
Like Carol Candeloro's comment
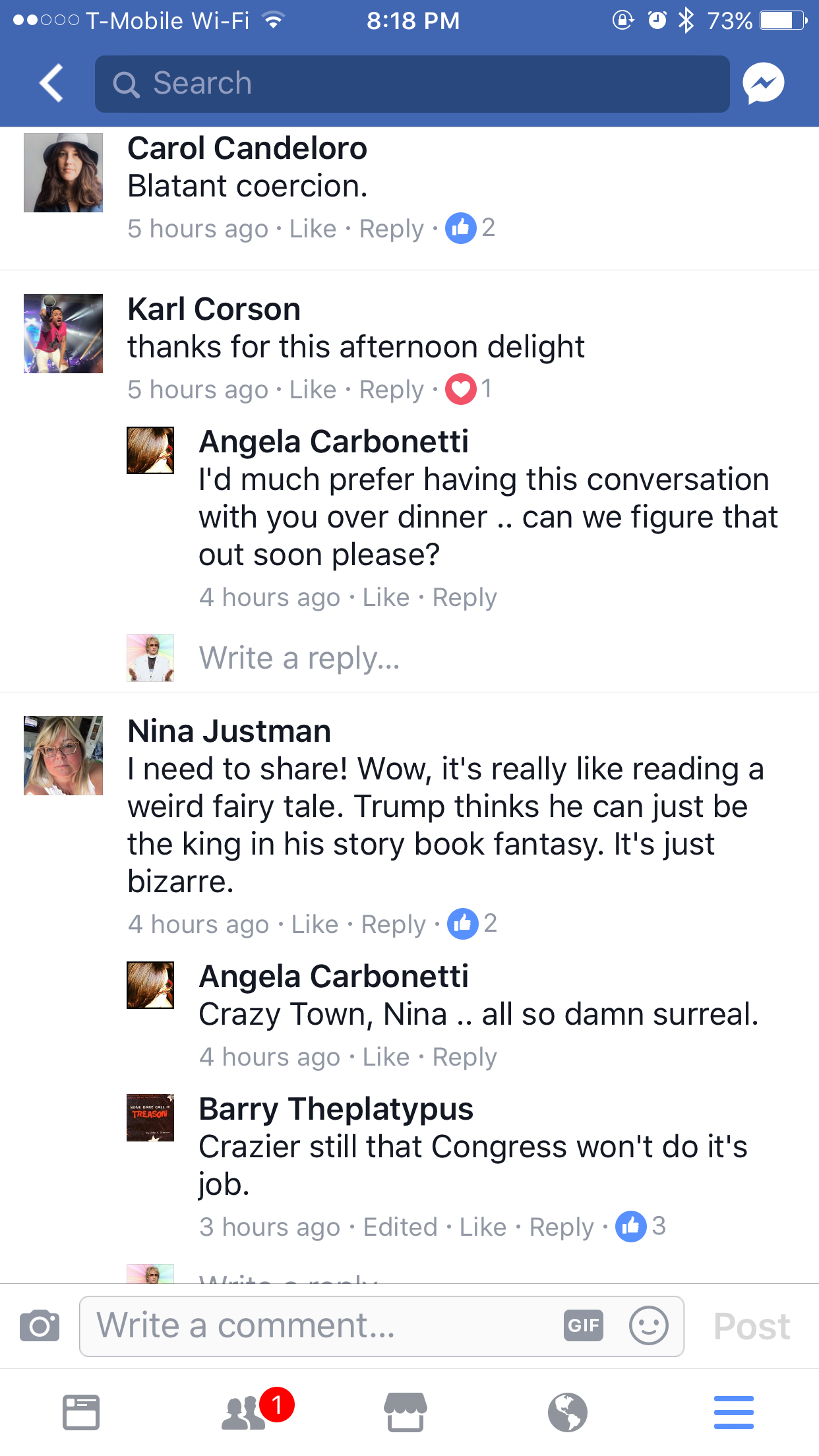pos(313,229)
